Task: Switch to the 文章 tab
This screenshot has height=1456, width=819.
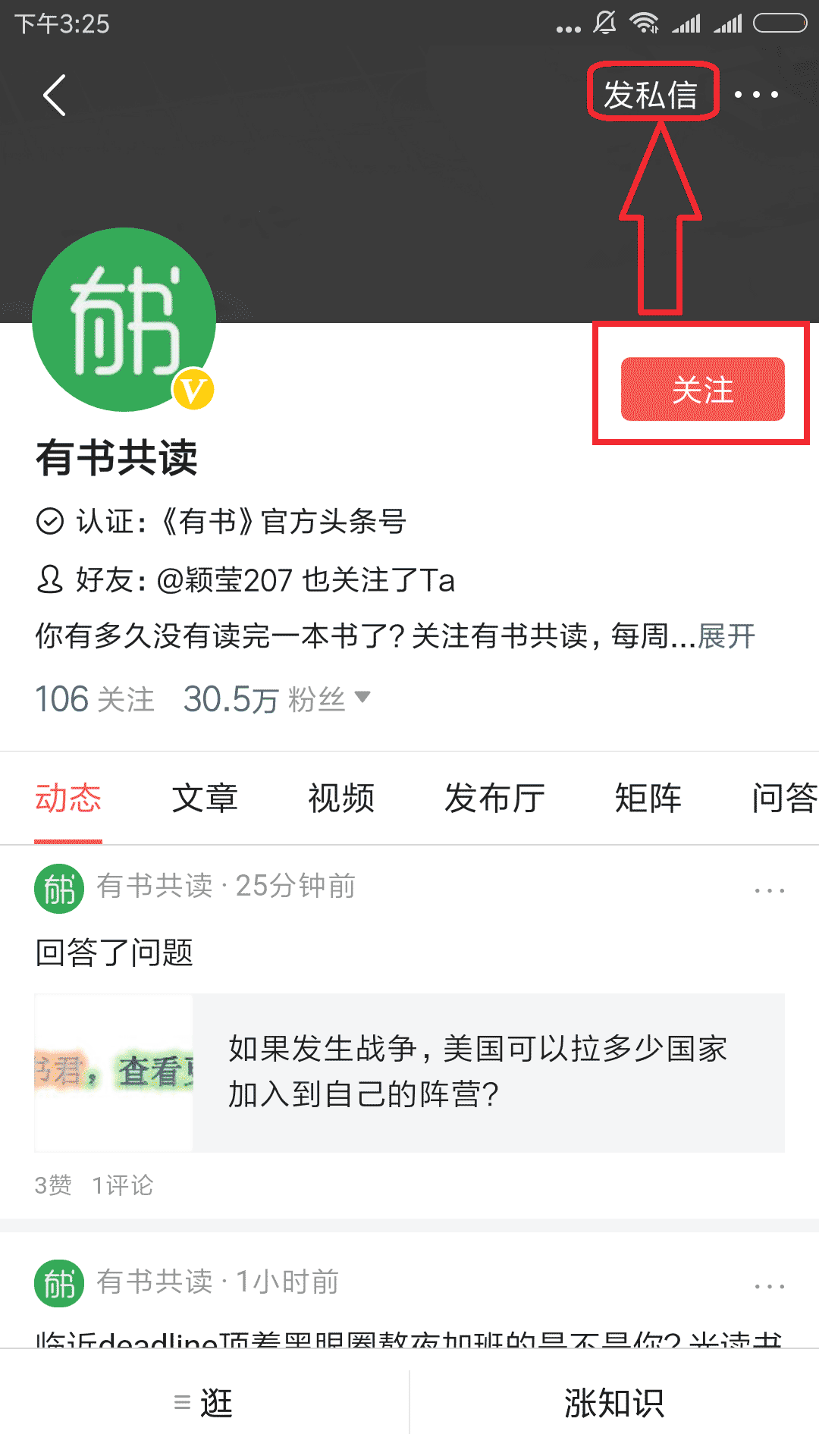Action: coord(205,799)
